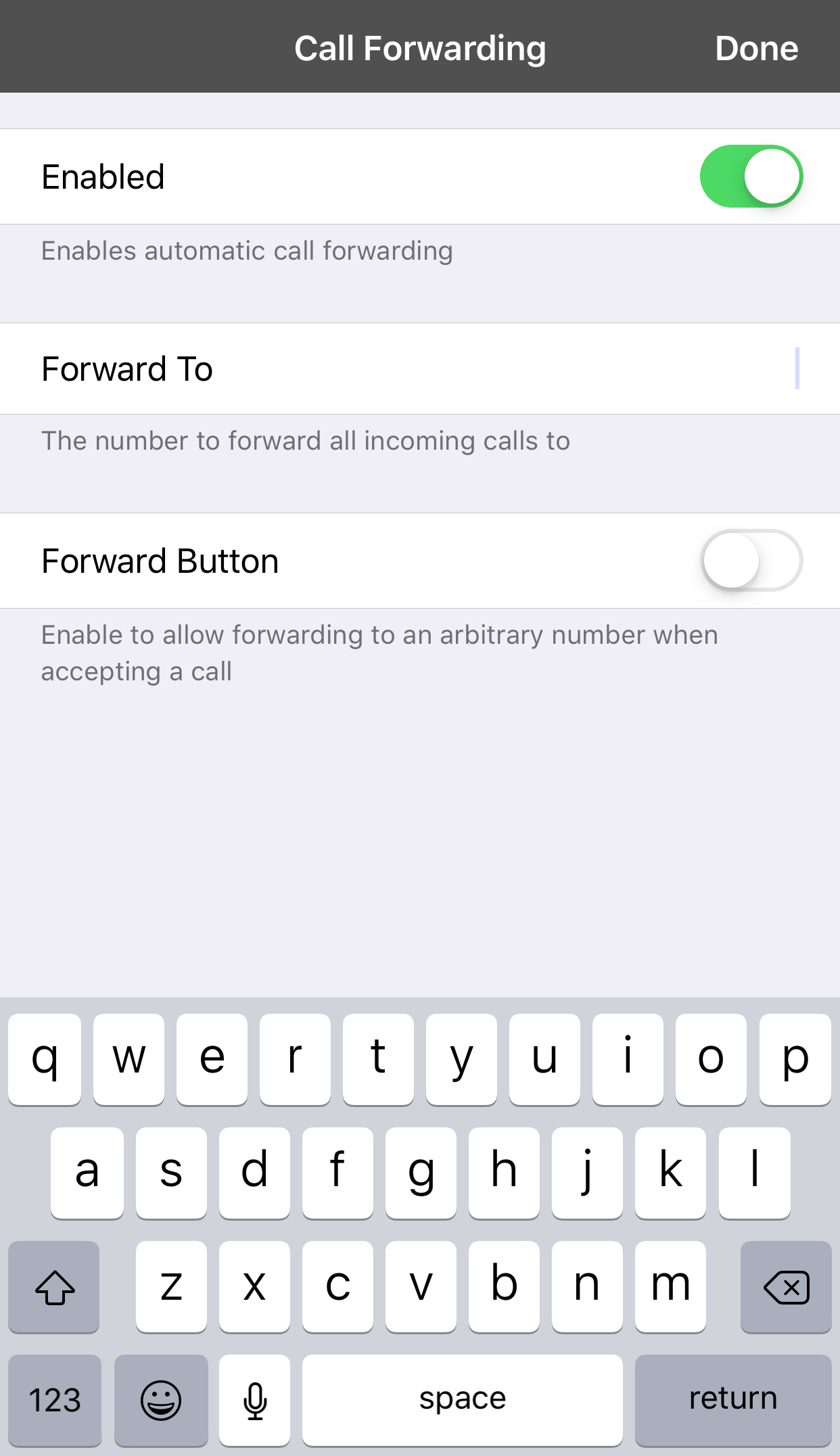
Task: Activate the shift key
Action: (x=54, y=1287)
